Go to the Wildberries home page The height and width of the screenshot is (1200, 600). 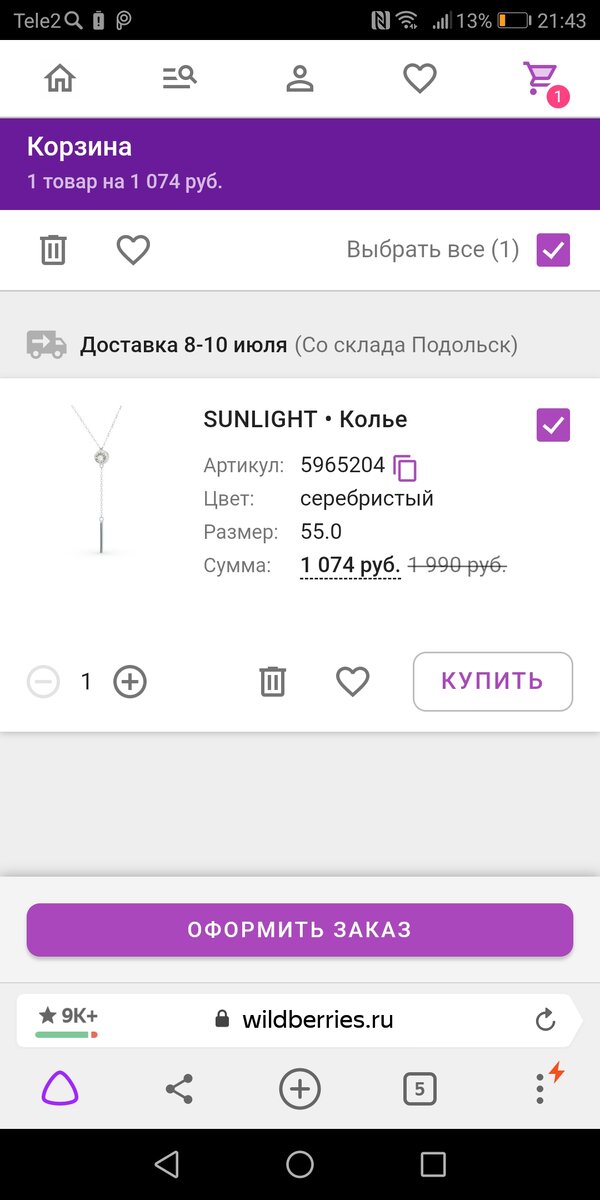[60, 79]
